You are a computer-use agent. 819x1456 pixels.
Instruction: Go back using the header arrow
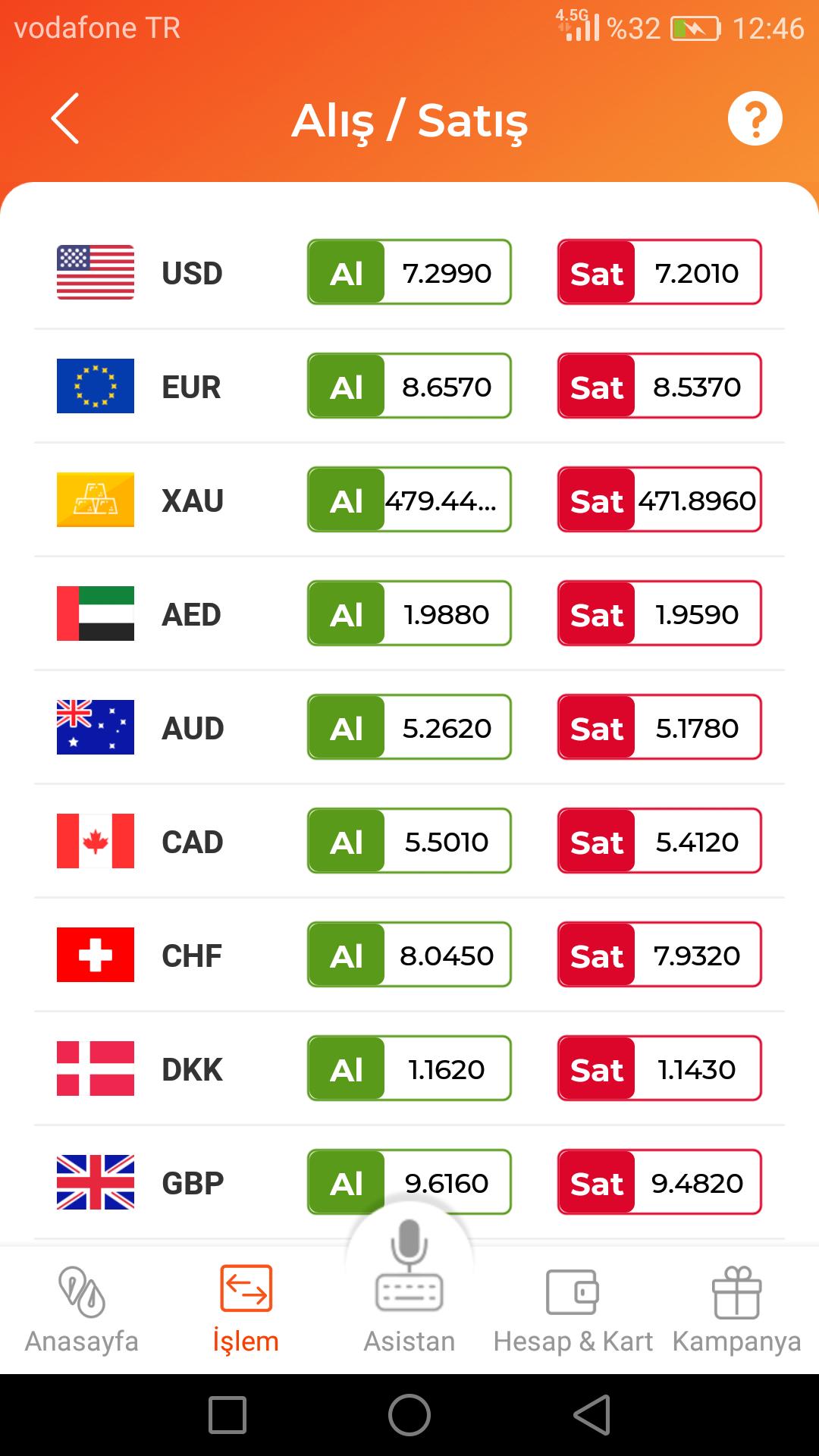coord(65,119)
